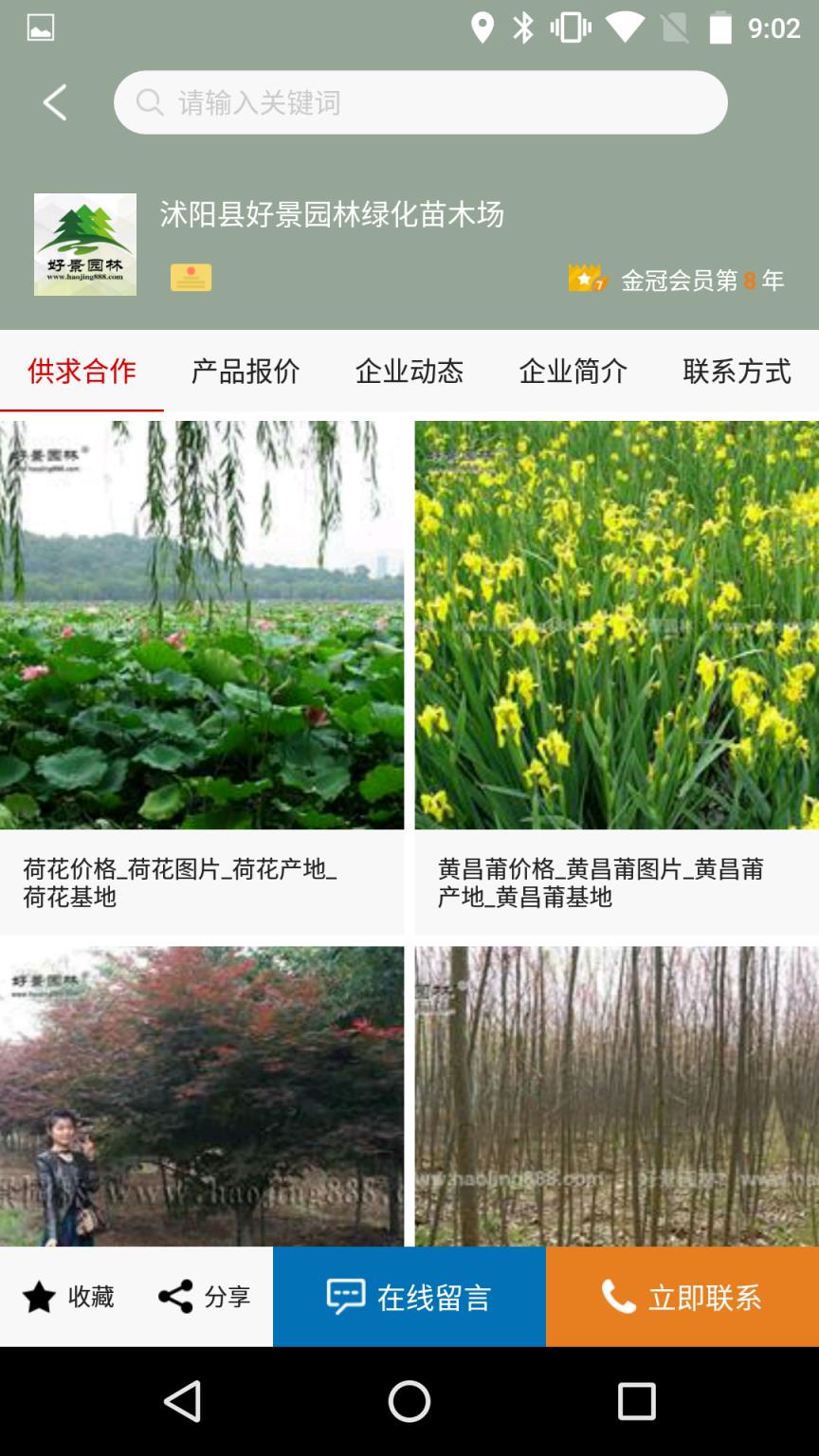Image resolution: width=819 pixels, height=1456 pixels.
Task: Open the company verification card badge
Action: tap(190, 277)
